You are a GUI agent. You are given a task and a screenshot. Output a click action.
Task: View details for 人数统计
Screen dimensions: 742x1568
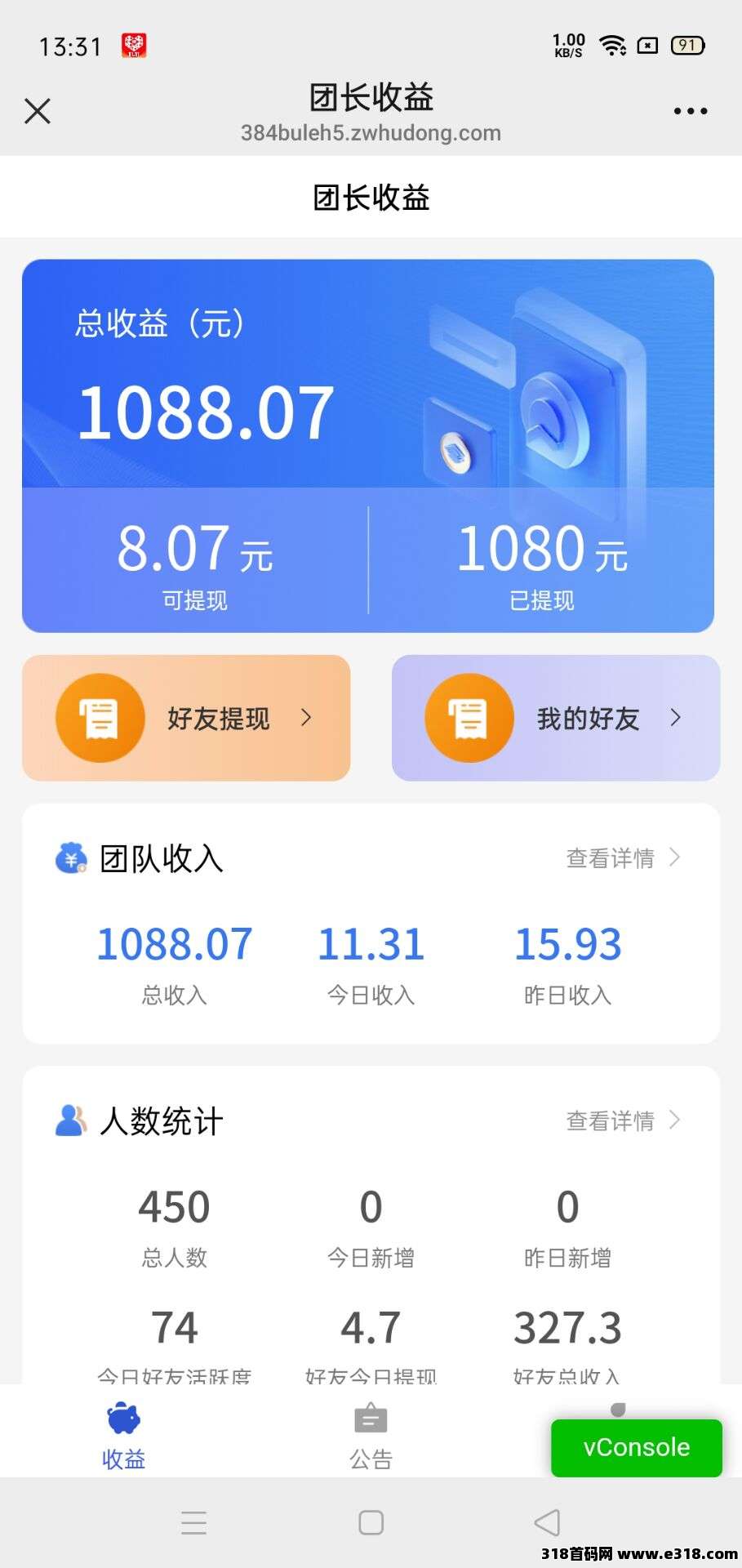pyautogui.click(x=623, y=1121)
